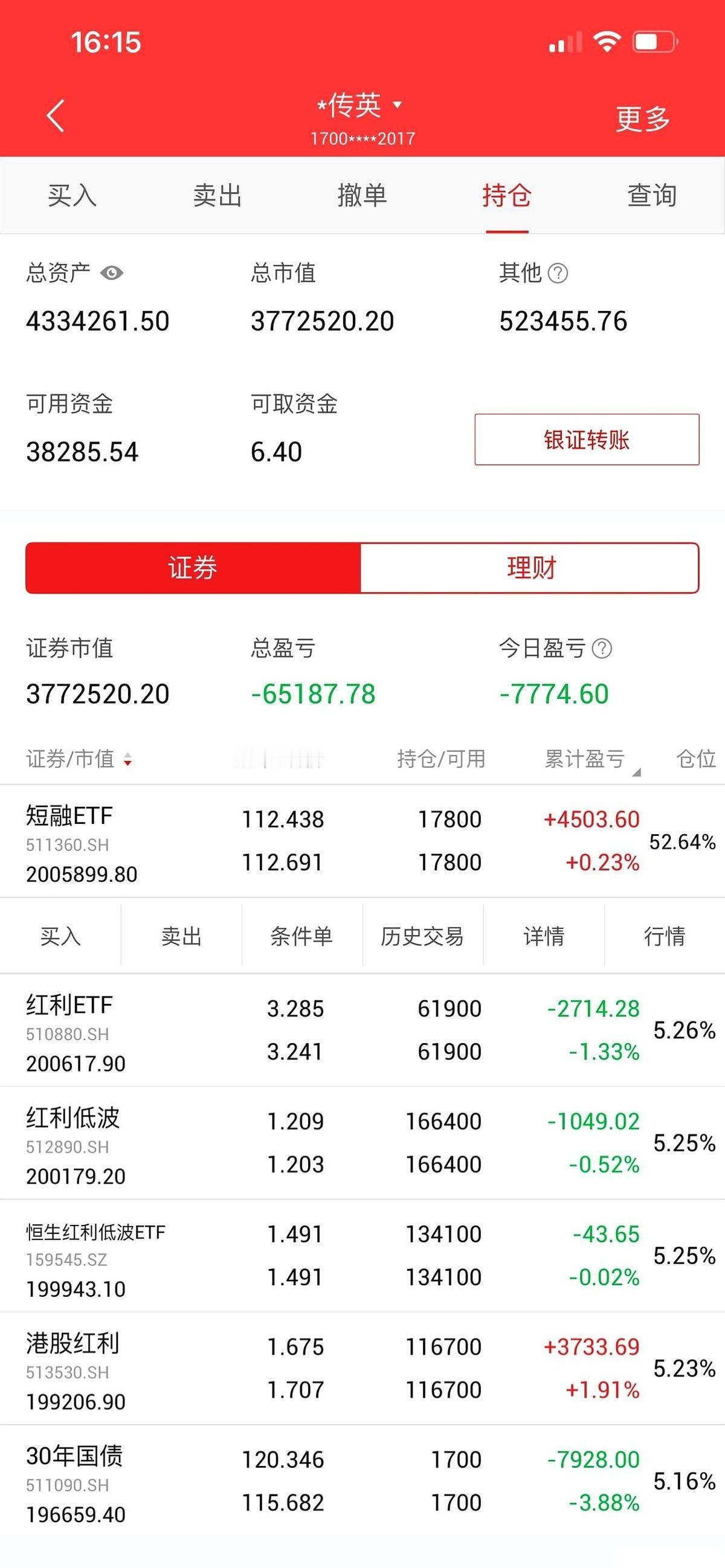The image size is (725, 1568).
Task: Go back using the header arrow
Action: click(56, 115)
